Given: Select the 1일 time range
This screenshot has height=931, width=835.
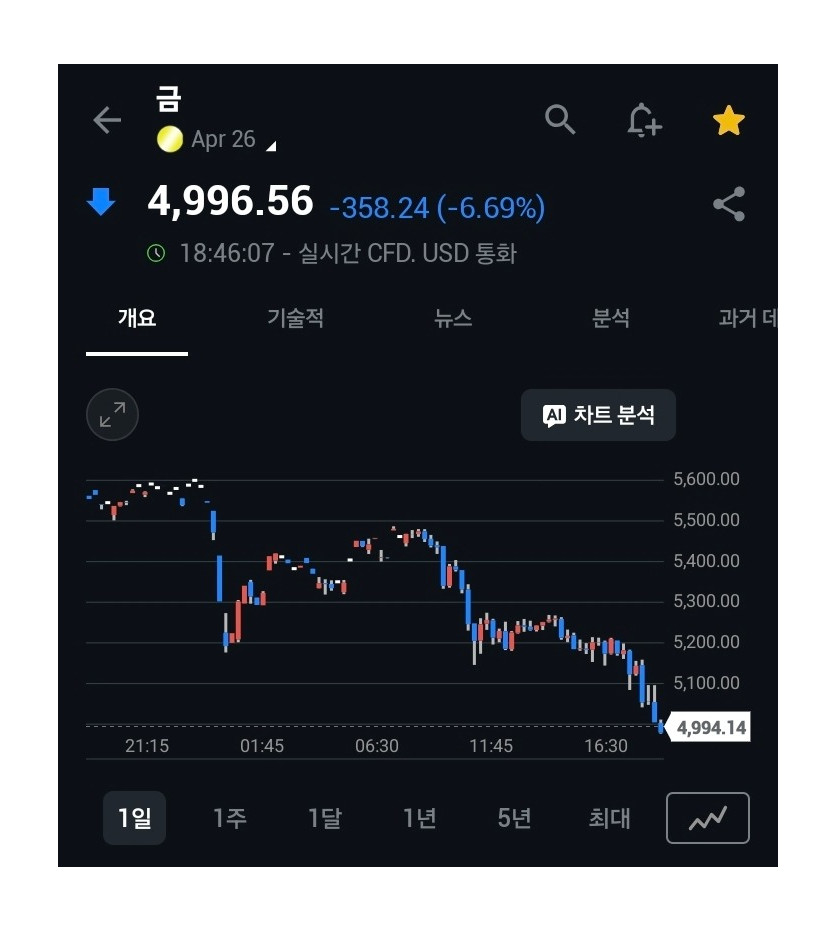Looking at the screenshot, I should pos(134,818).
